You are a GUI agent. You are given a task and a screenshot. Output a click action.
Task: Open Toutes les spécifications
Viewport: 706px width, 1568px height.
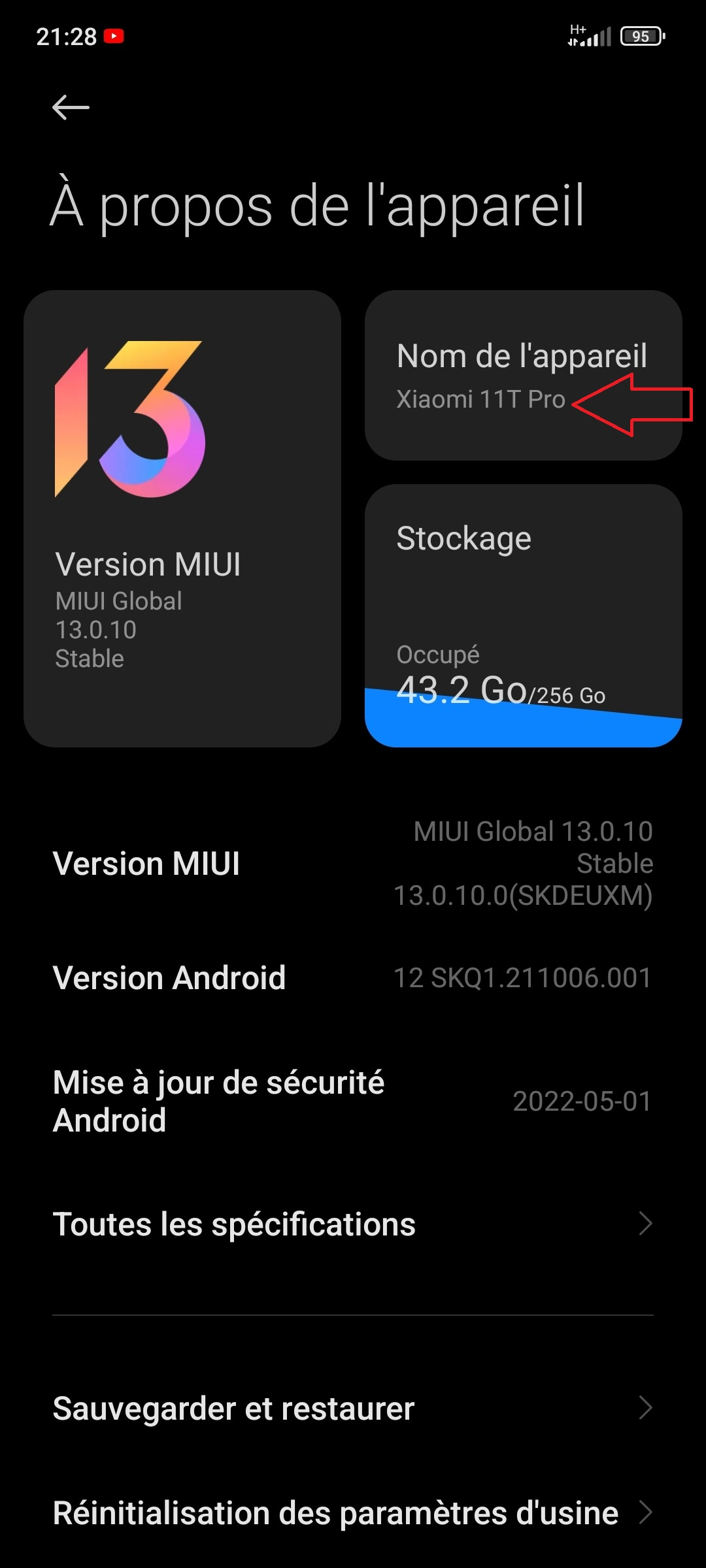tap(353, 1224)
